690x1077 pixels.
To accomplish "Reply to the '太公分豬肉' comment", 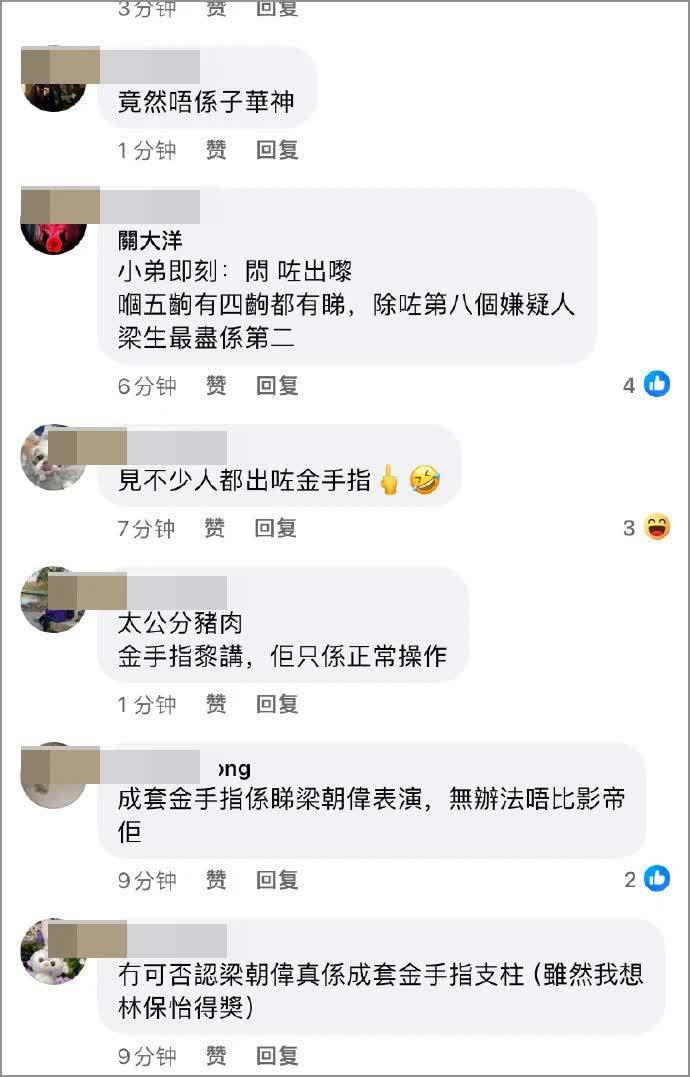I will 277,704.
